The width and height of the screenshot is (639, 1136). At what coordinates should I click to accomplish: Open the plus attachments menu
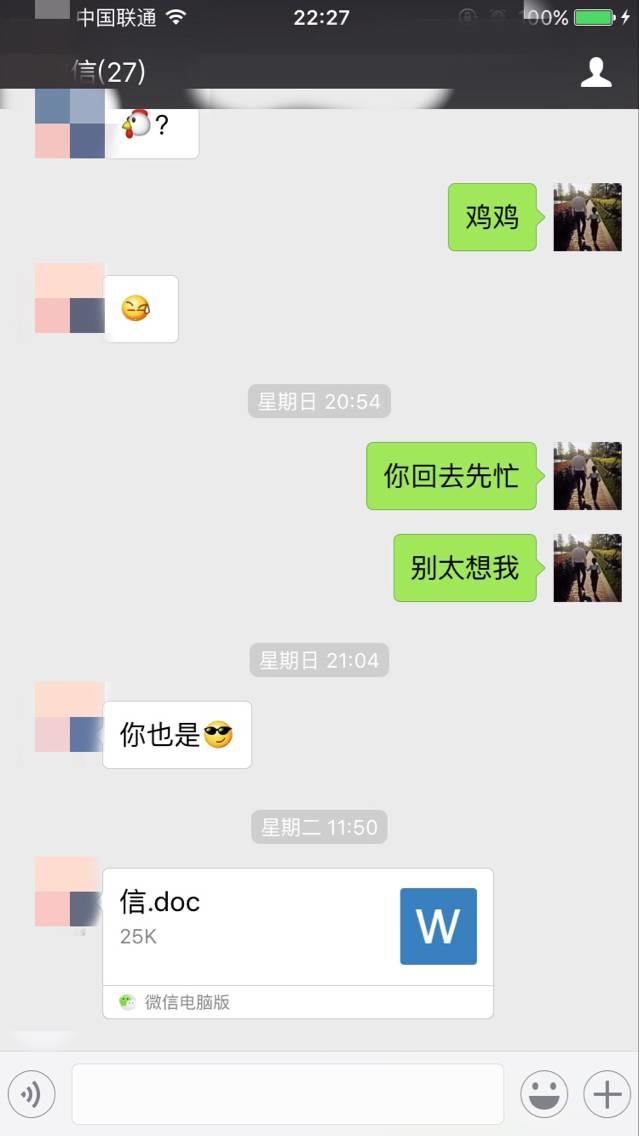(x=607, y=1095)
